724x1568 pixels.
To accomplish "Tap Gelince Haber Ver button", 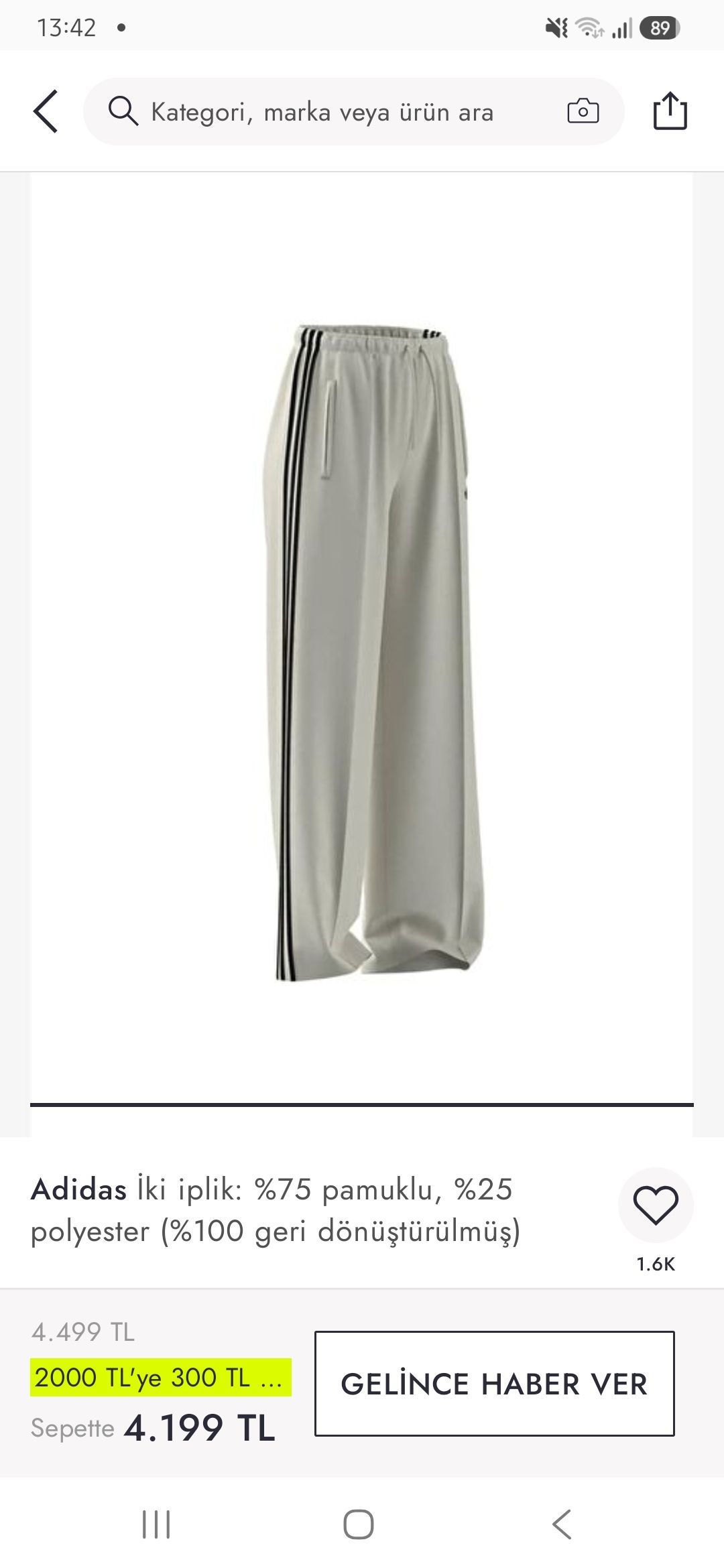I will (495, 1384).
